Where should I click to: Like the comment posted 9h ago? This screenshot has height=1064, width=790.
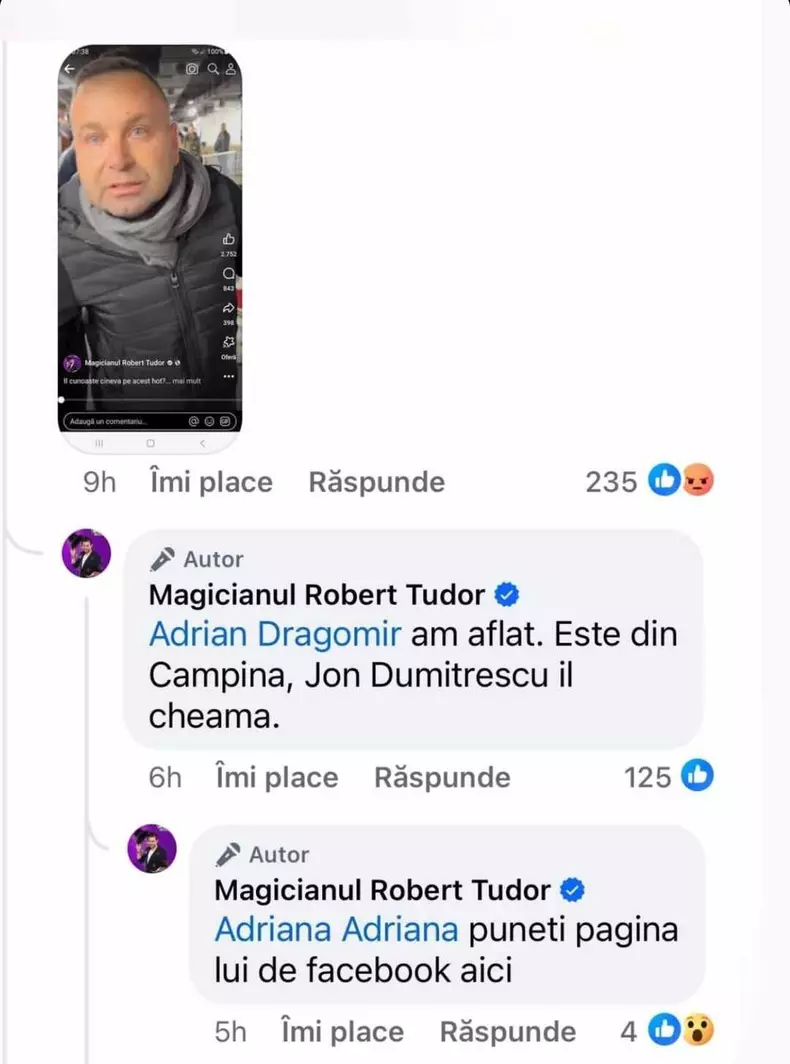(210, 482)
